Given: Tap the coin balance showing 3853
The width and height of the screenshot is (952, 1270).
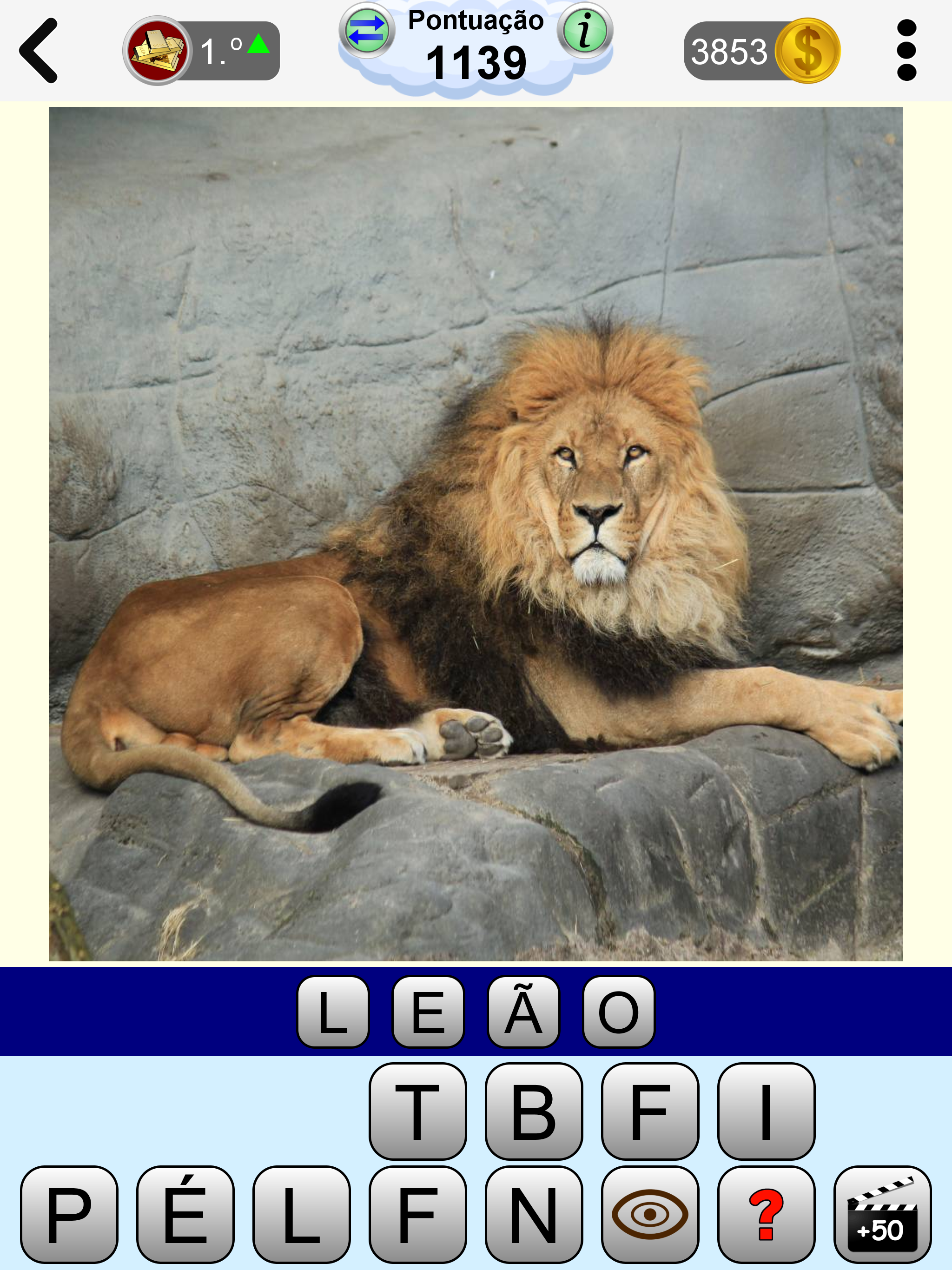Looking at the screenshot, I should (729, 51).
